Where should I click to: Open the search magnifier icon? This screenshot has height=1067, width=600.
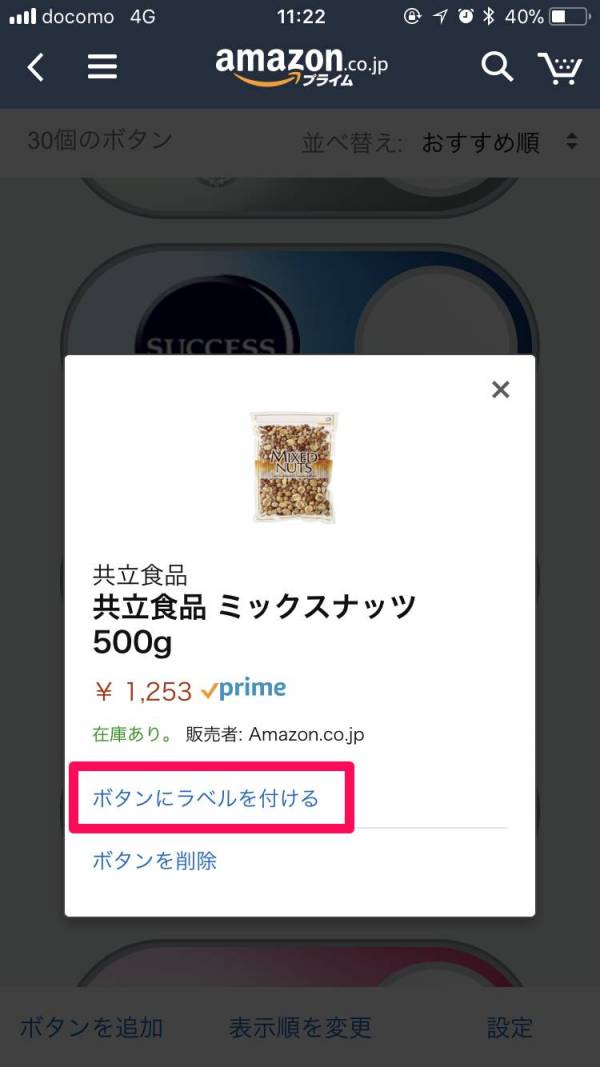tap(496, 67)
